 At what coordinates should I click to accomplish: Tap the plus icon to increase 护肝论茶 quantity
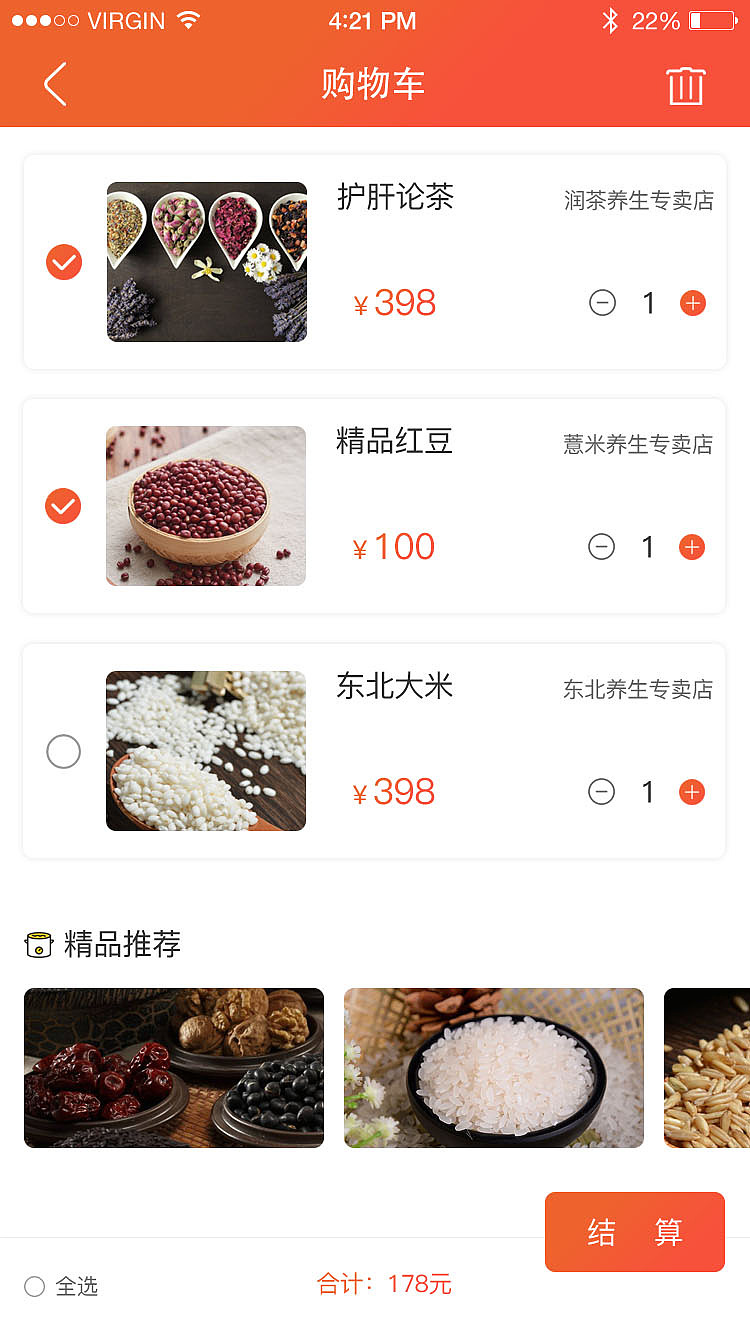coord(692,302)
